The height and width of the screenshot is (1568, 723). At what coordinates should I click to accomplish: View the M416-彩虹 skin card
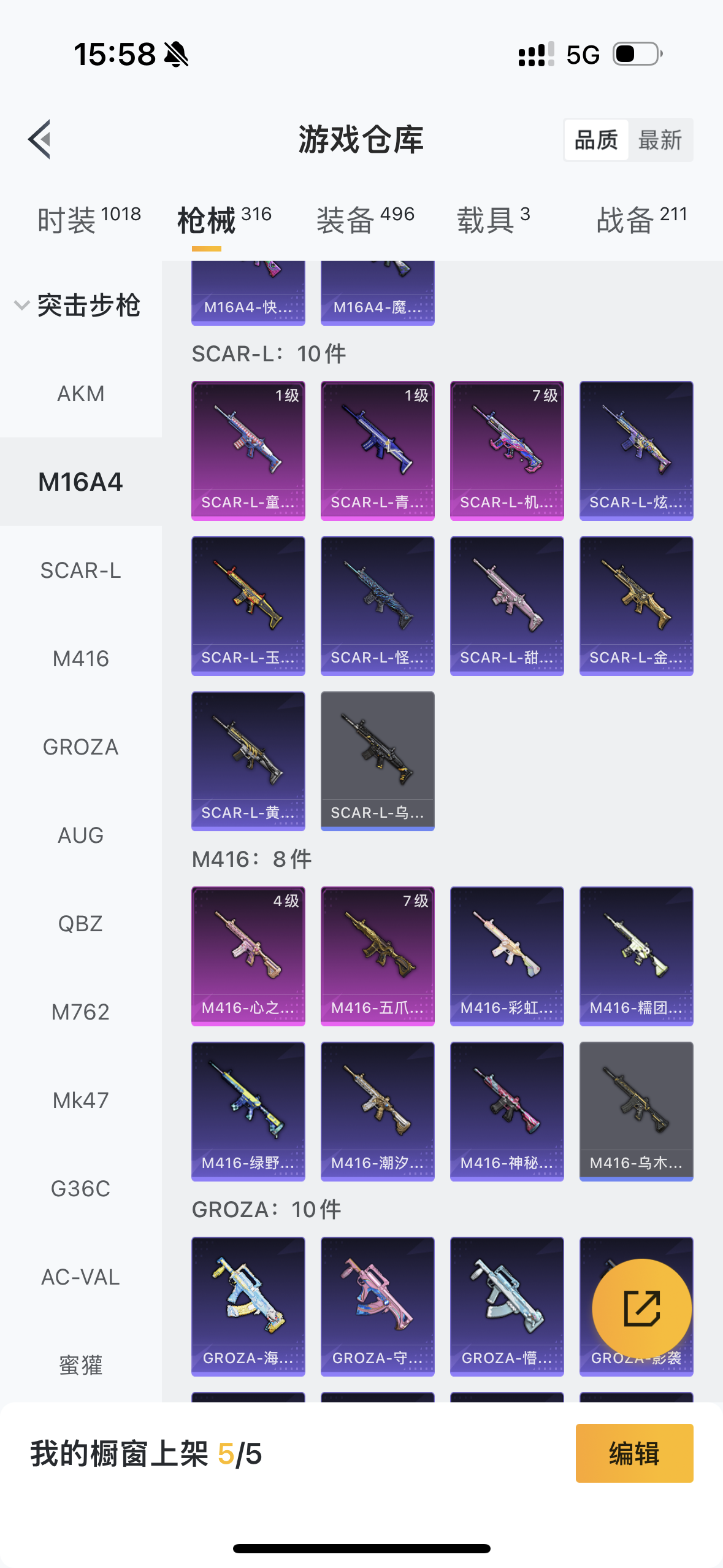[x=507, y=956]
